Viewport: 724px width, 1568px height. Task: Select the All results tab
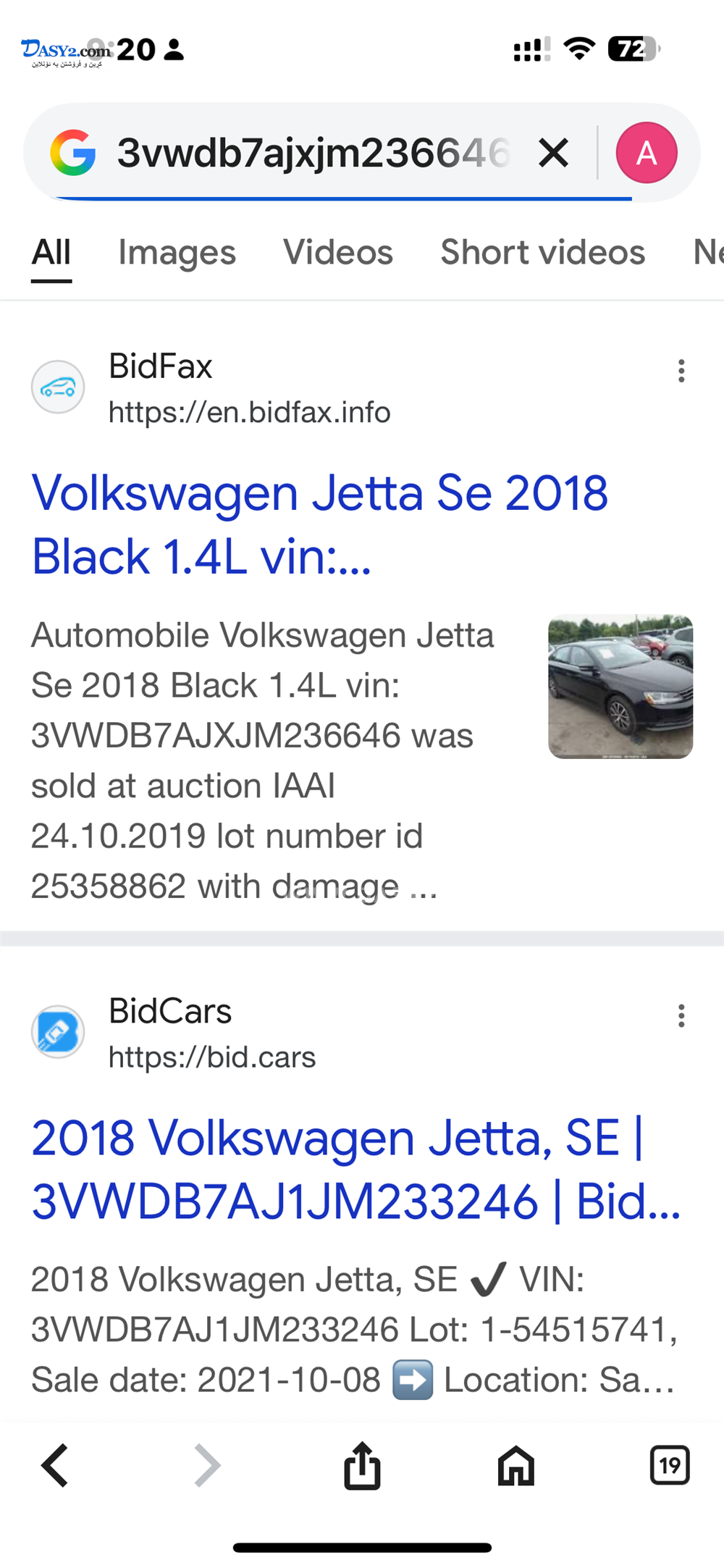point(51,252)
